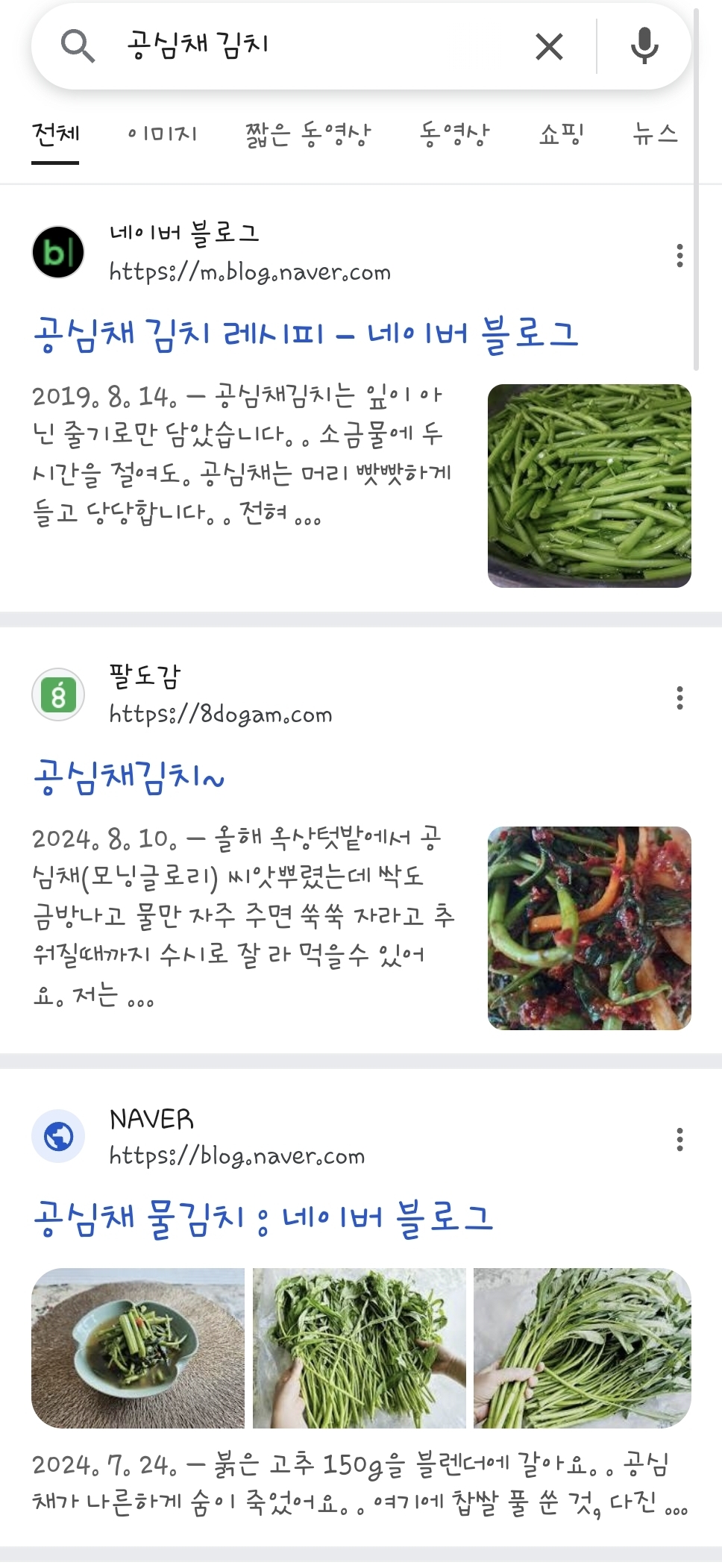The width and height of the screenshot is (722, 1568).
Task: Switch to the 이미지 tab
Action: coord(163,134)
